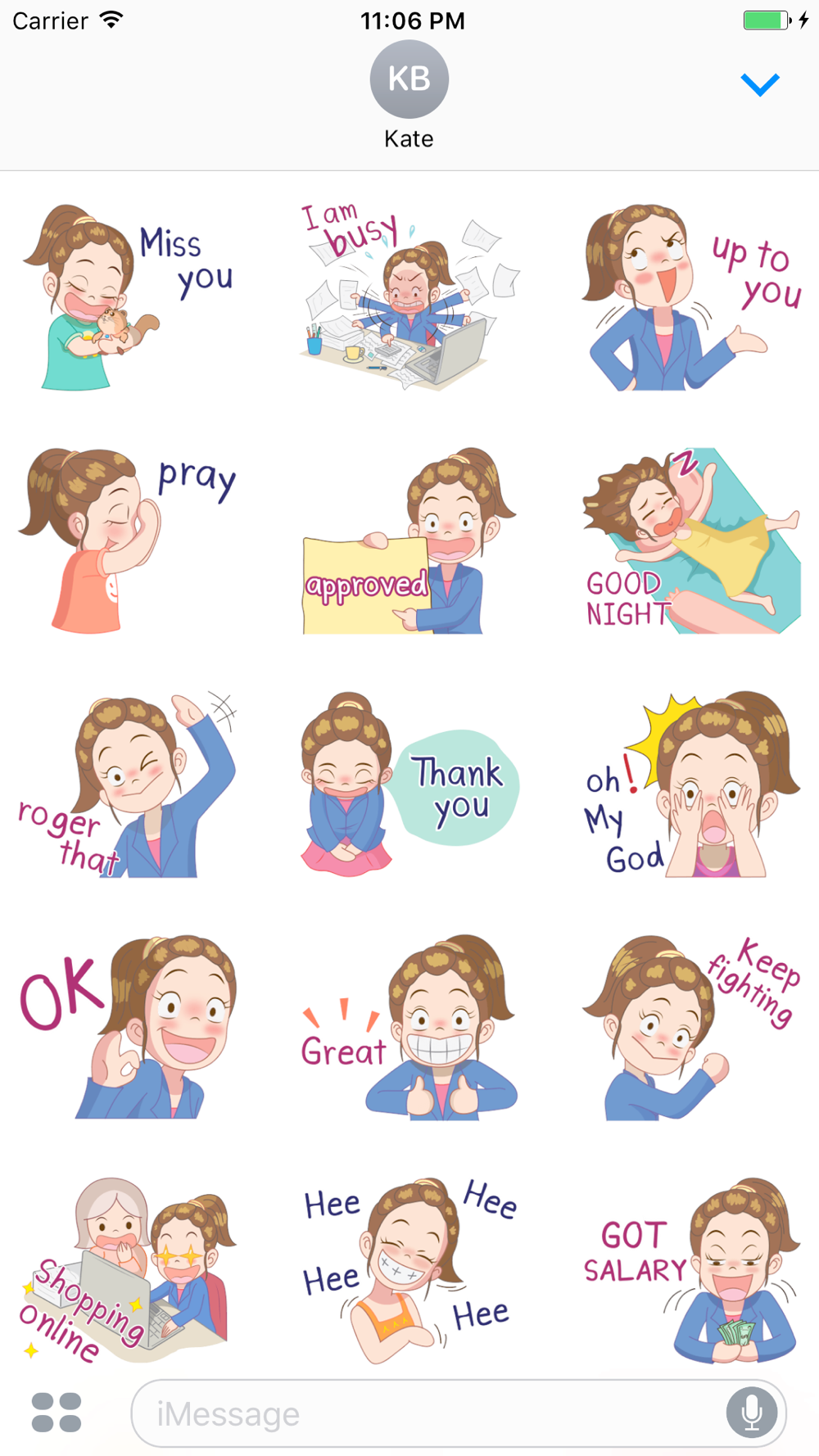Choose the 'roger that' sticker
819x1456 pixels.
coord(127,785)
